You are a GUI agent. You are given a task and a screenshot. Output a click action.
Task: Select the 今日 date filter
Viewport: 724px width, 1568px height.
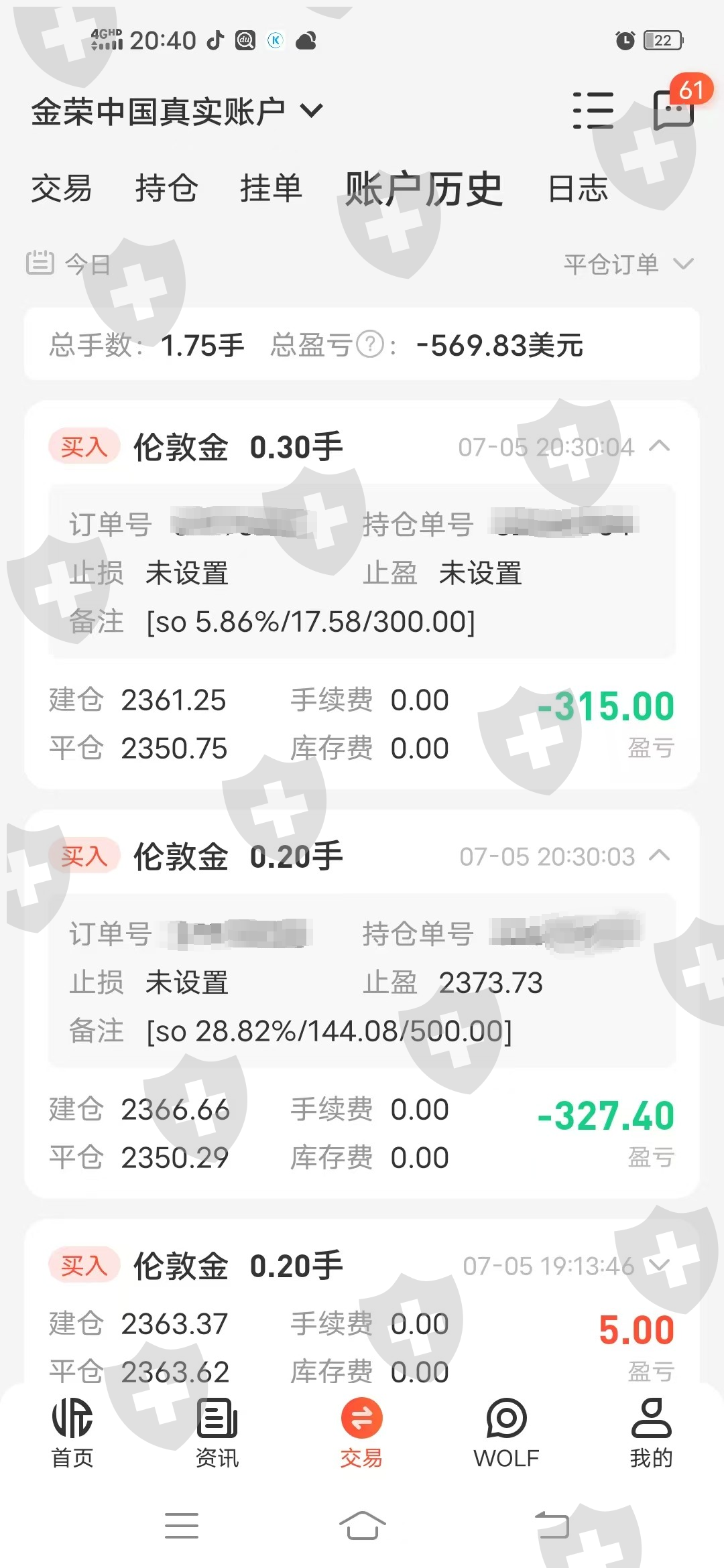pyautogui.click(x=68, y=264)
